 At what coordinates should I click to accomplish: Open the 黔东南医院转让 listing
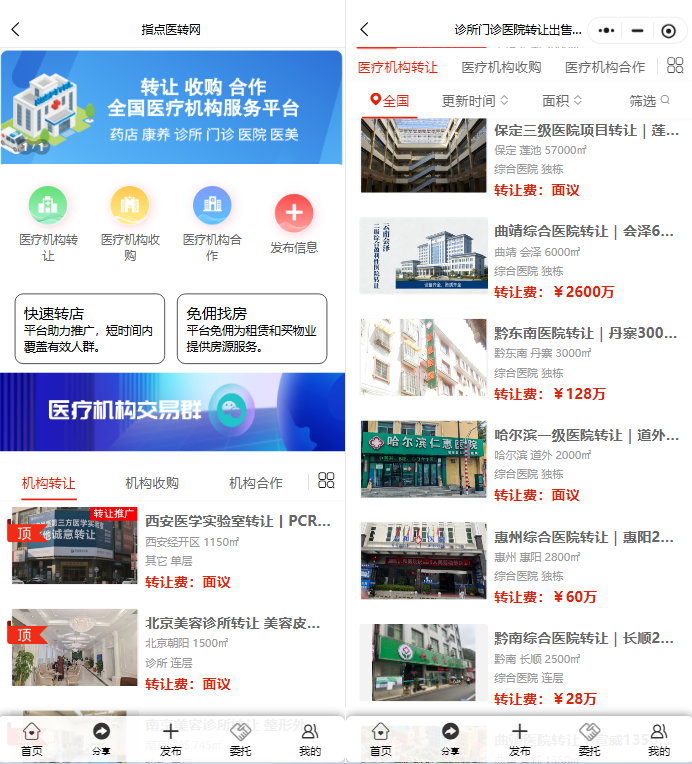(x=585, y=333)
